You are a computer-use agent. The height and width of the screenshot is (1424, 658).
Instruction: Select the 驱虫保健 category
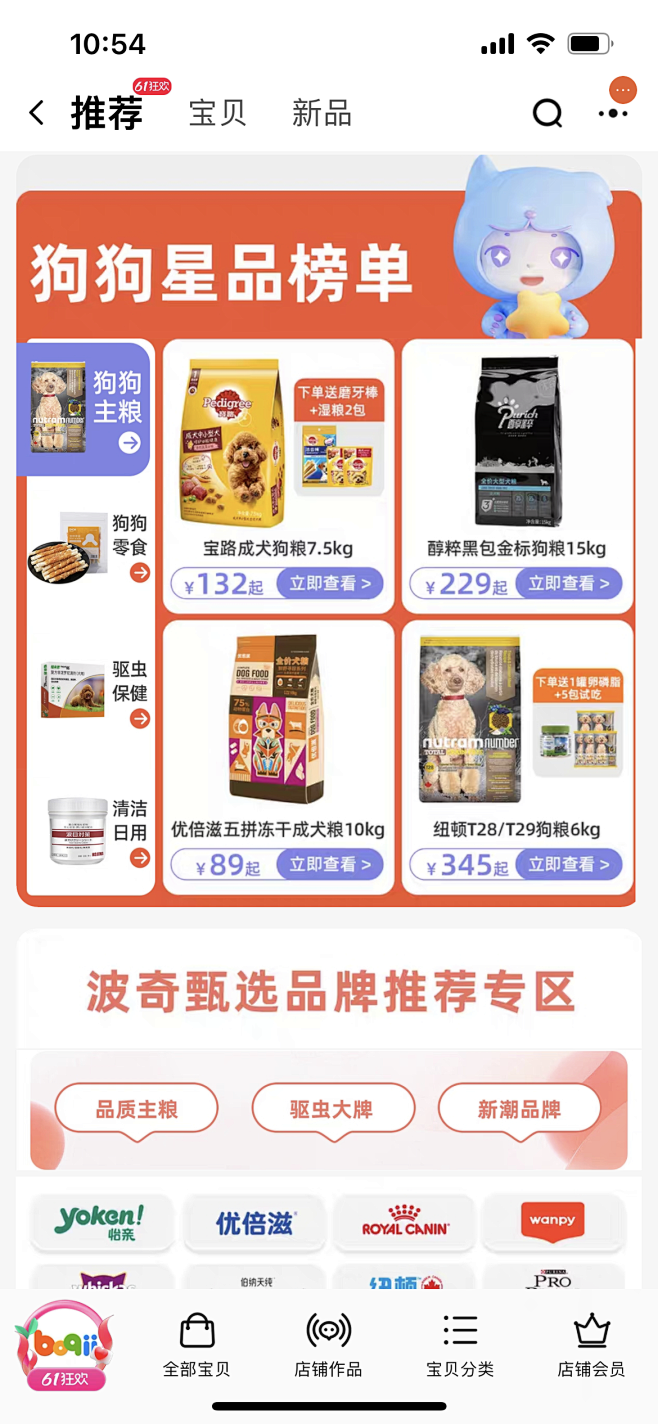pos(90,691)
